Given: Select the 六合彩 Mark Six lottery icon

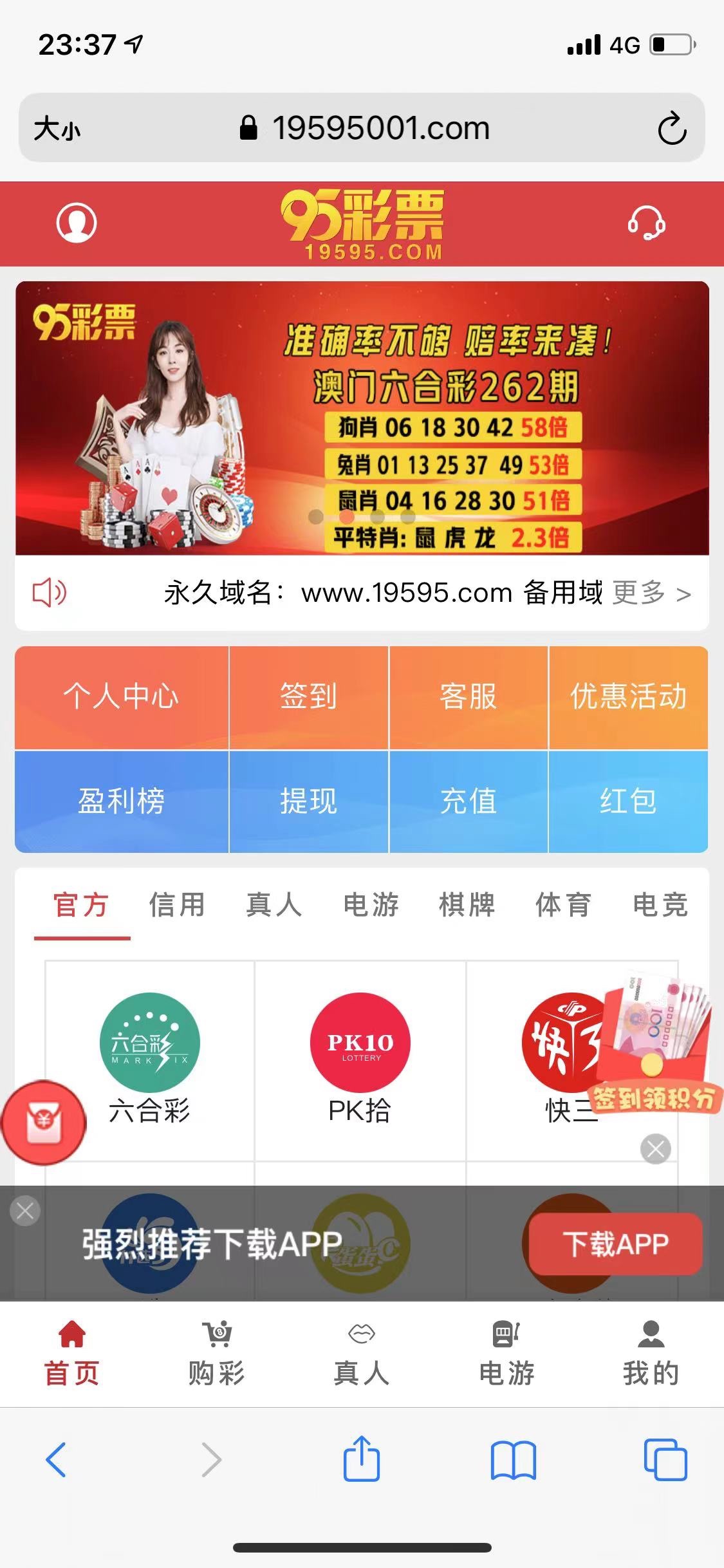Looking at the screenshot, I should pyautogui.click(x=149, y=1043).
